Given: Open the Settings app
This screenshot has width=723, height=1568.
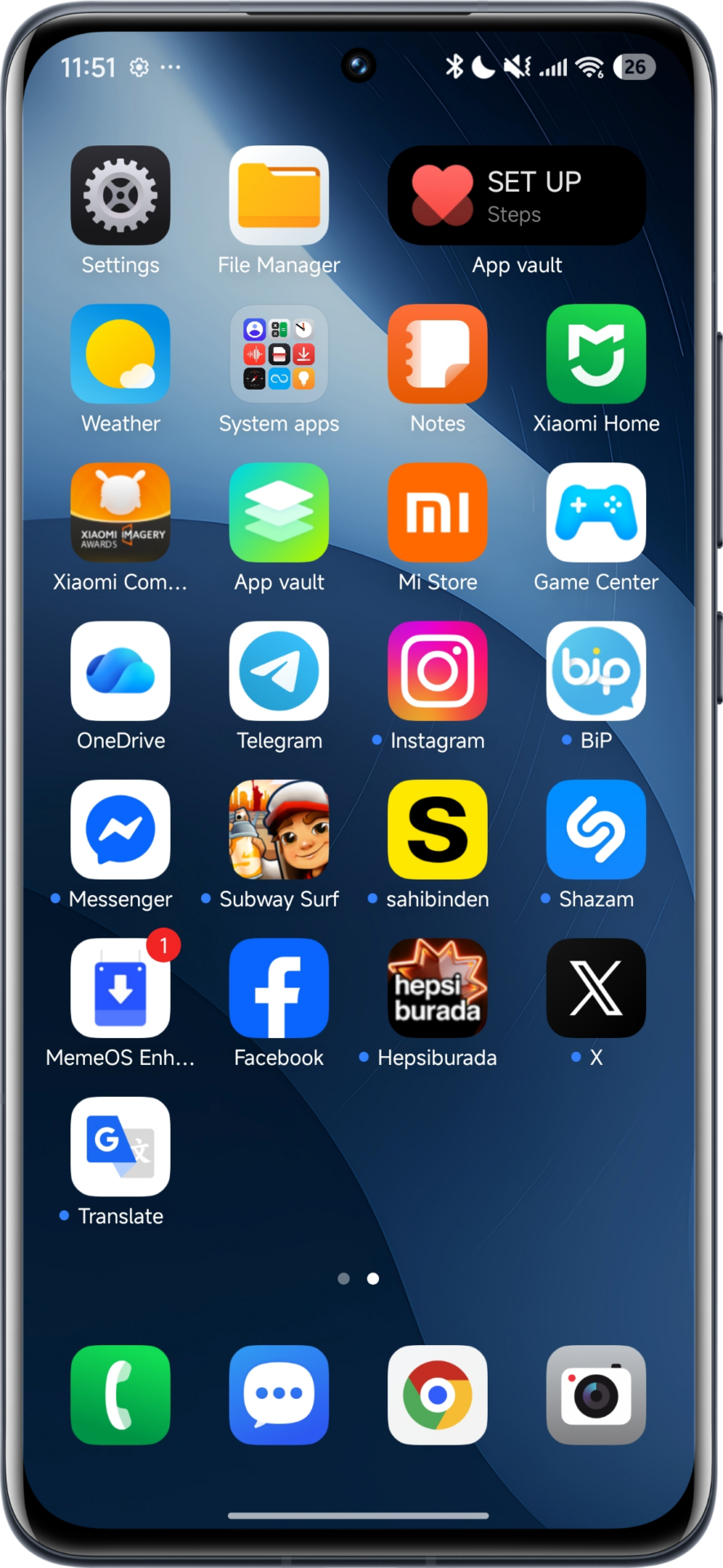Looking at the screenshot, I should (x=120, y=196).
